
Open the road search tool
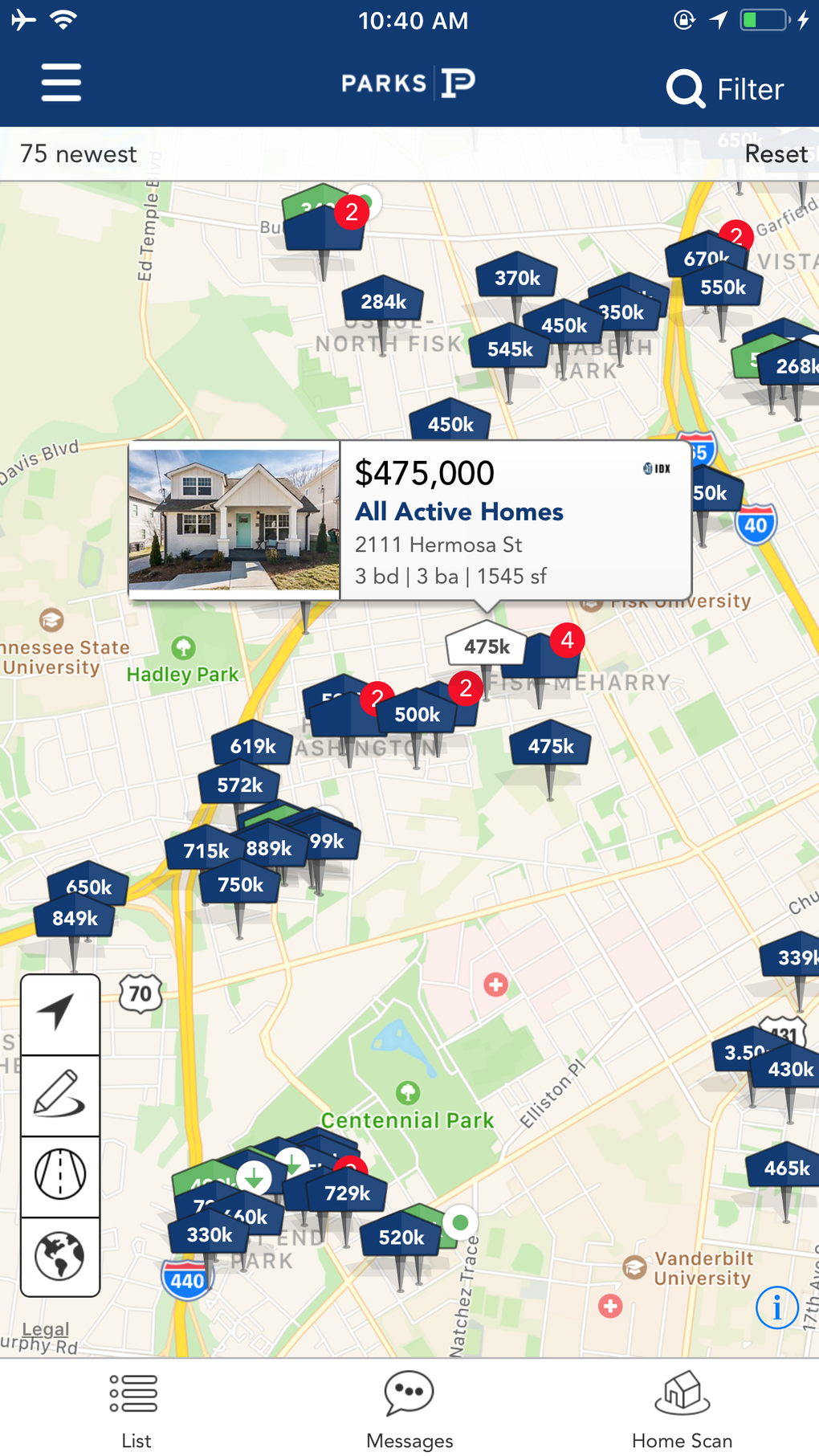coord(60,1175)
